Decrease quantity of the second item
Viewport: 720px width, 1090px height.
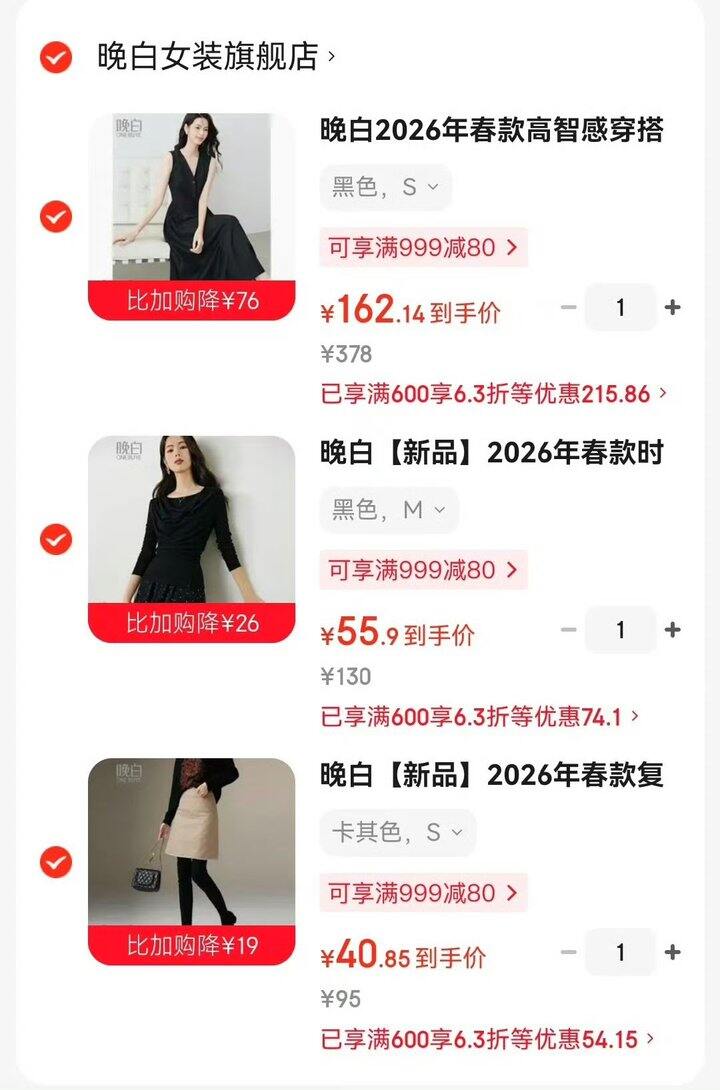click(566, 630)
